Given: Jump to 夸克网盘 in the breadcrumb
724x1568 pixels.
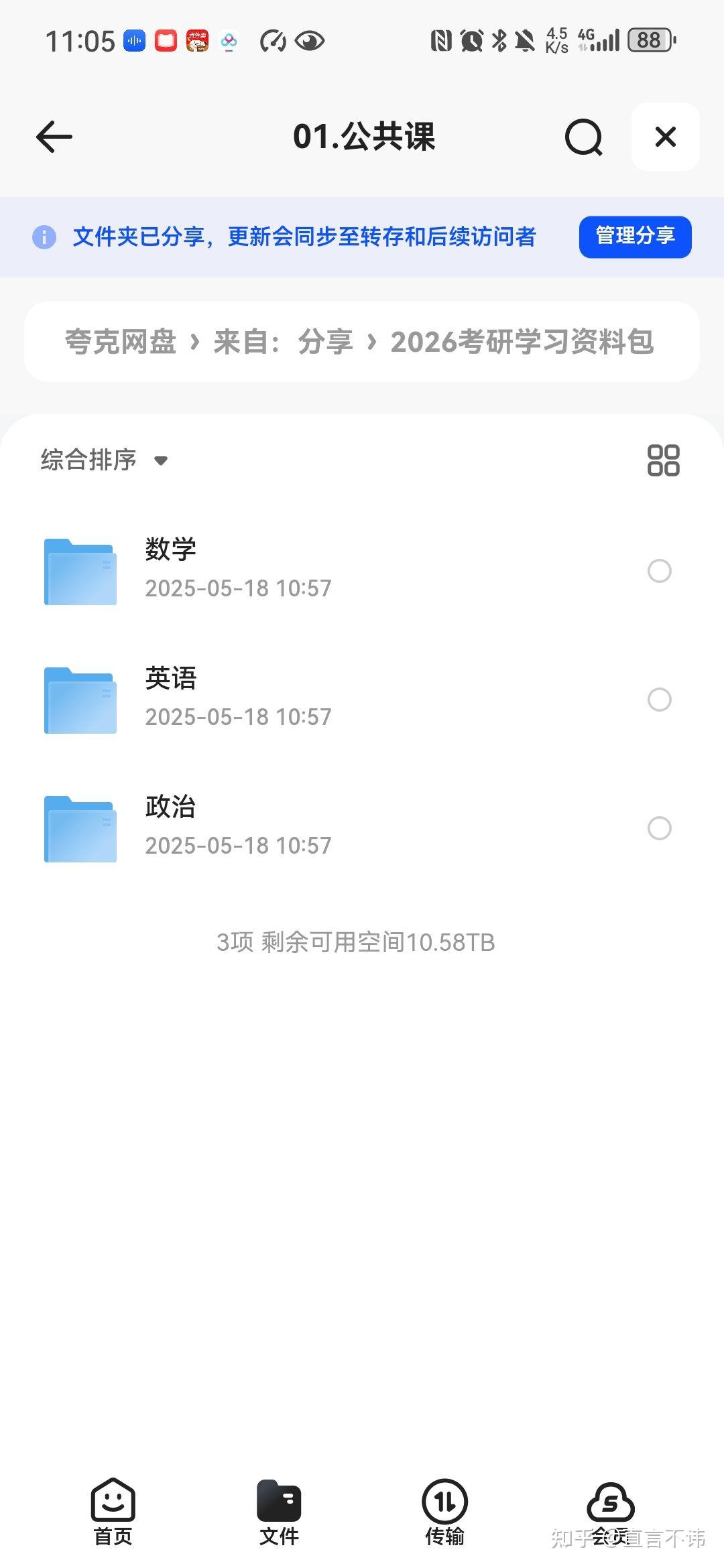Looking at the screenshot, I should tap(121, 342).
